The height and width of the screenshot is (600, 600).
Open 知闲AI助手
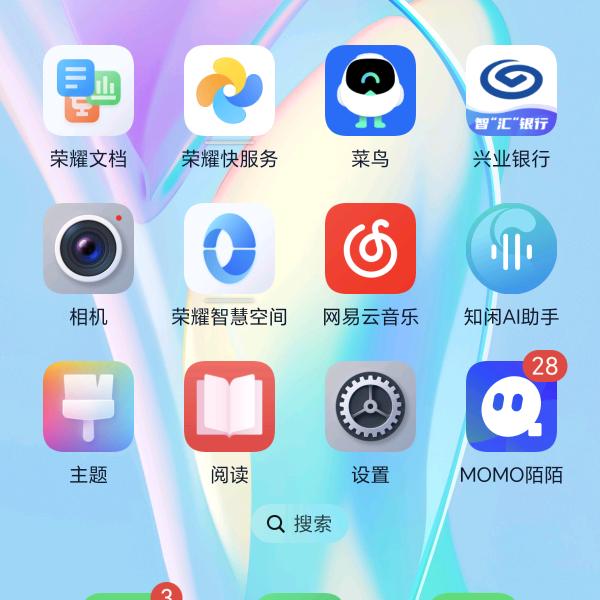511,248
